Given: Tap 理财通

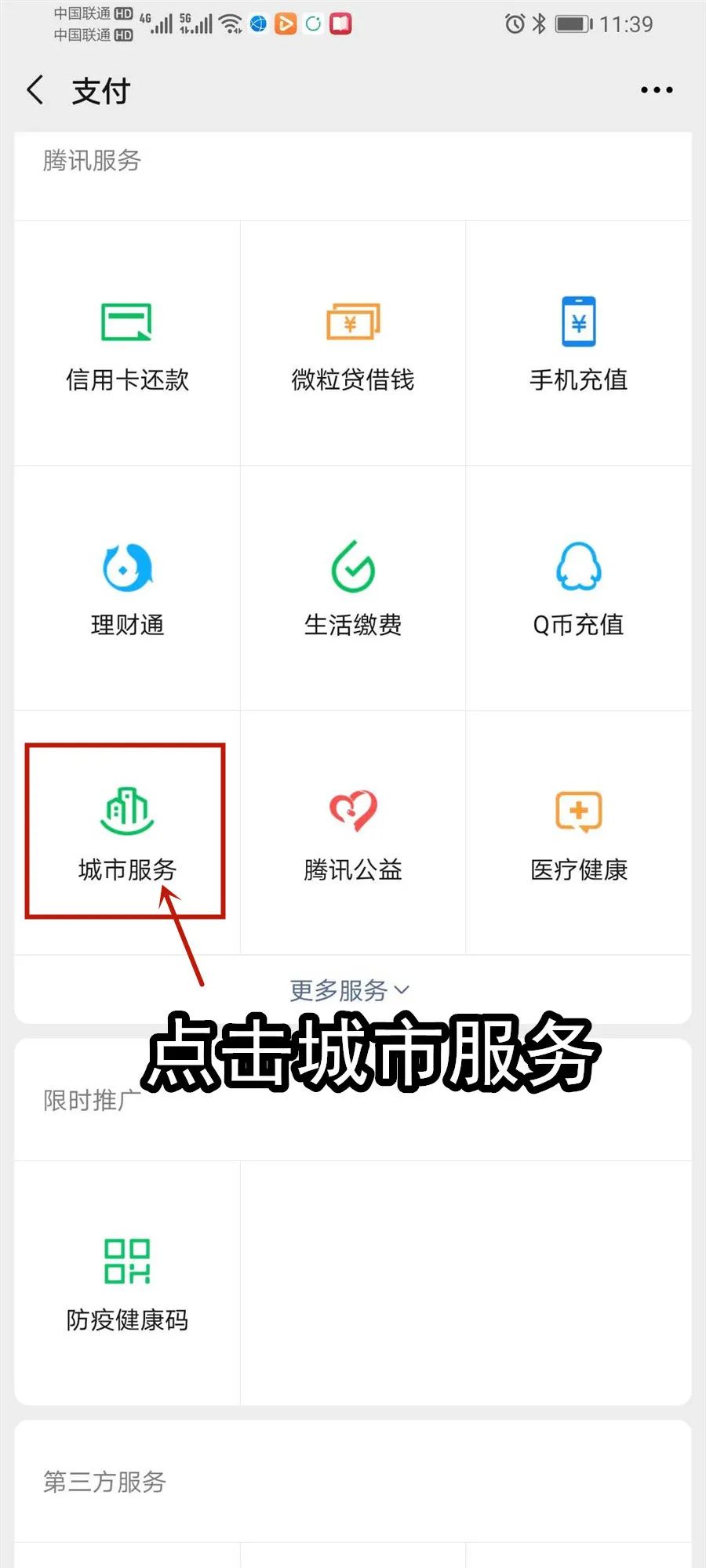Looking at the screenshot, I should (x=127, y=590).
